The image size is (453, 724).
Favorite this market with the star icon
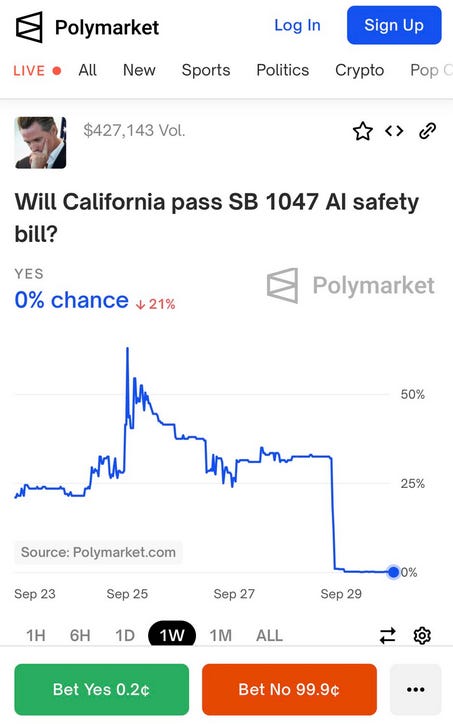[x=362, y=131]
